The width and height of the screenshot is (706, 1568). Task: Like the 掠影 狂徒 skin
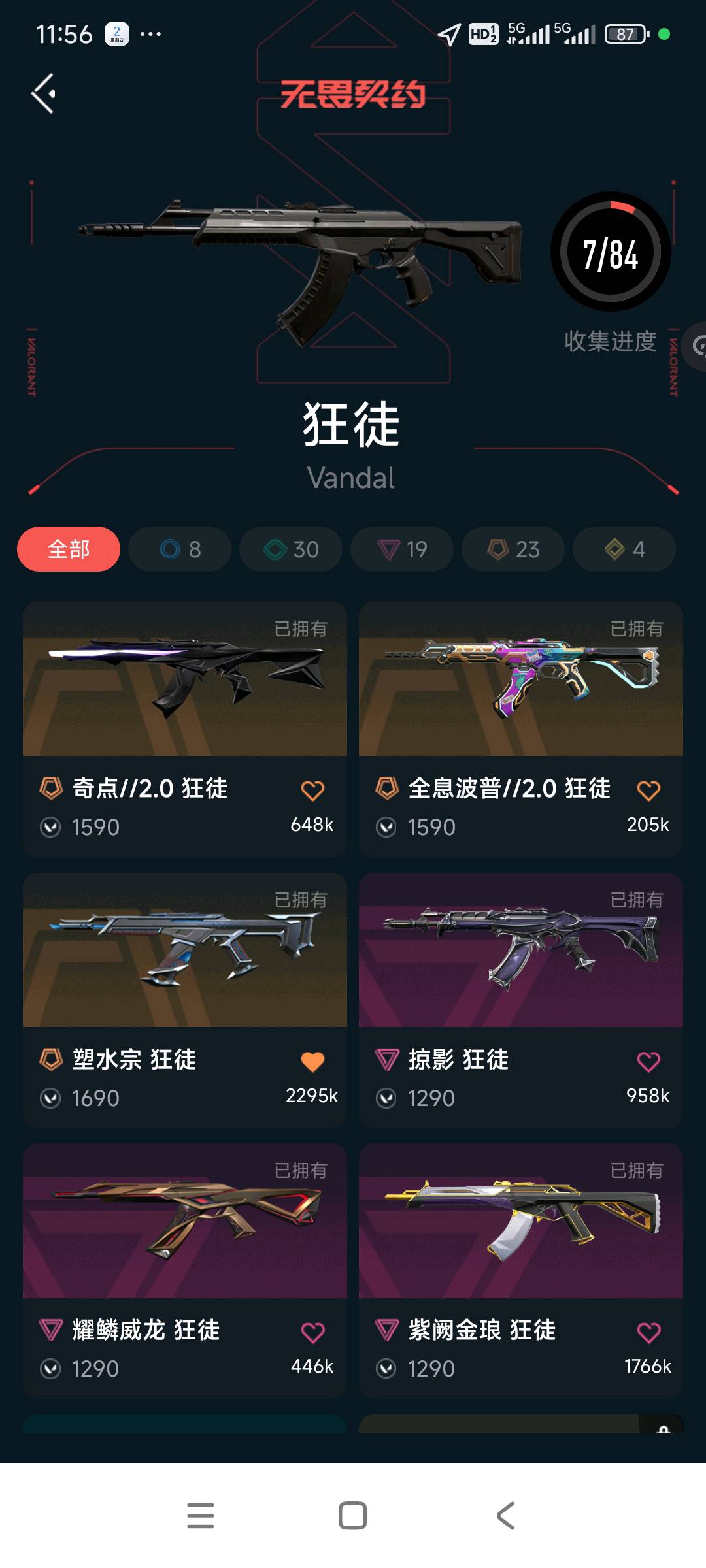pos(648,1062)
